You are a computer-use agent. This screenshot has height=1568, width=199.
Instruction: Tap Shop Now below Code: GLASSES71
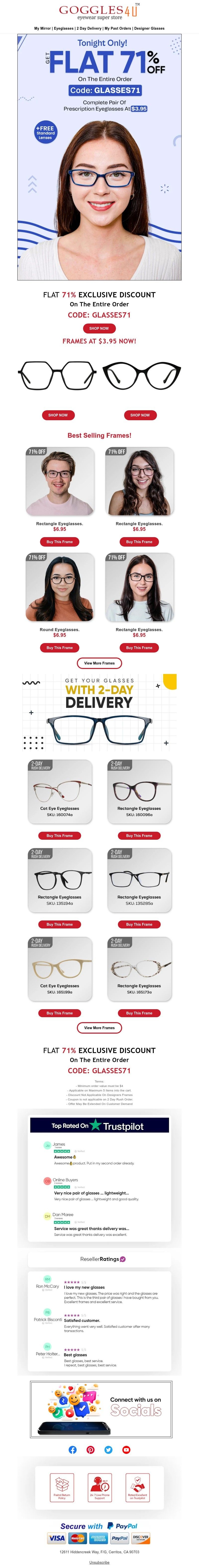point(99,328)
